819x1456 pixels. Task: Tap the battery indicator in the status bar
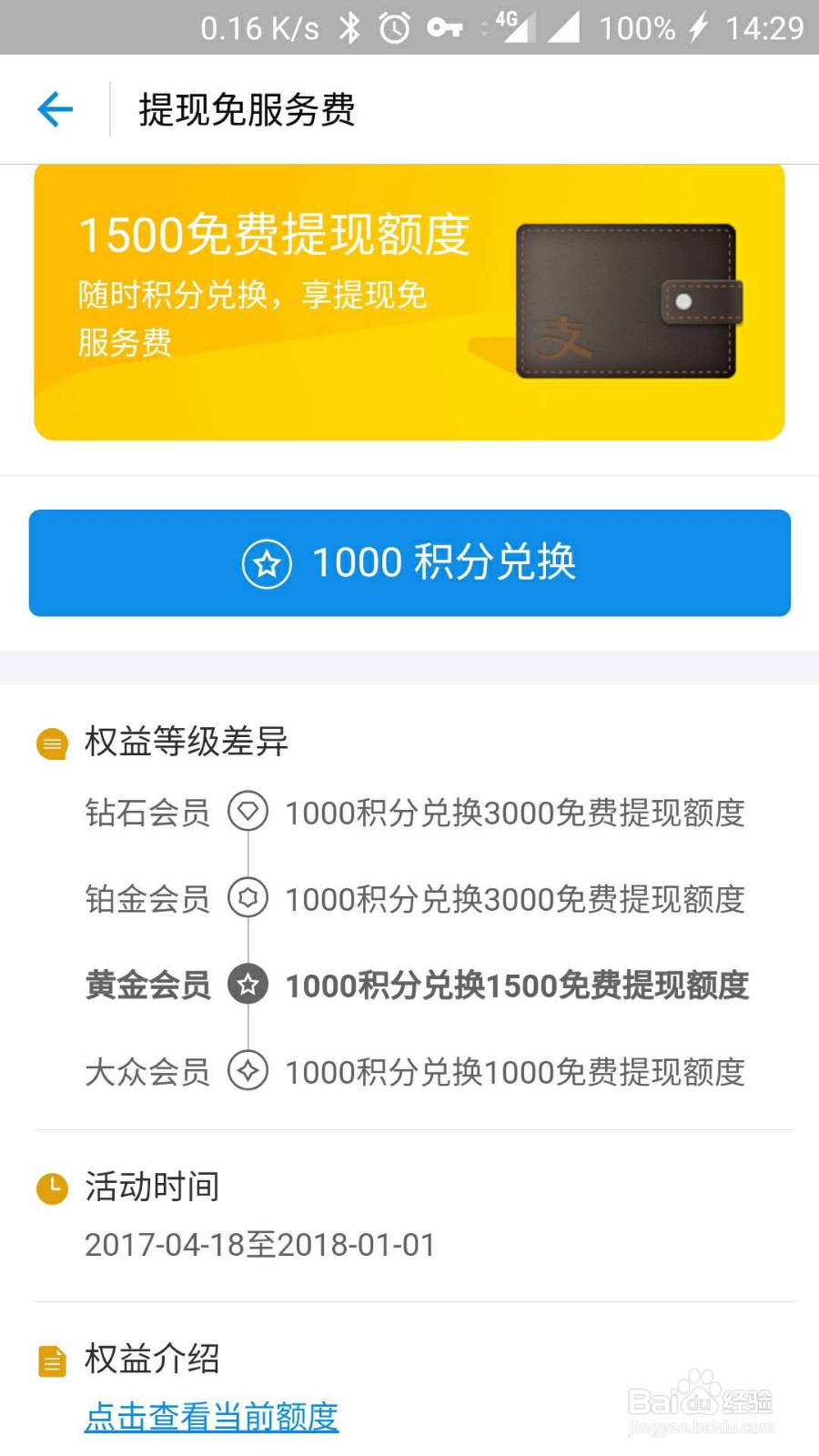point(637,27)
